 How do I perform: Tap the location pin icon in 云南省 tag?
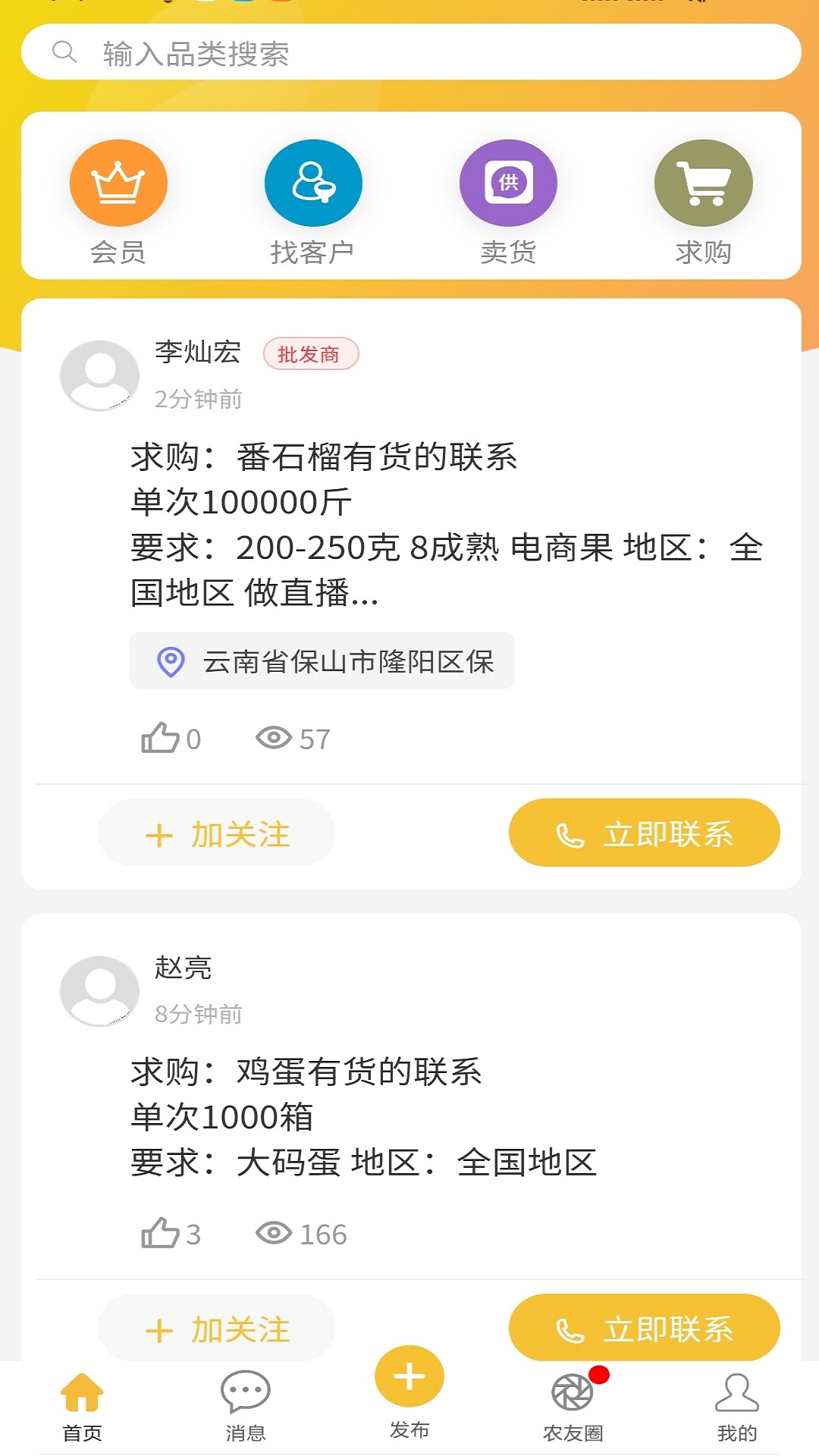pyautogui.click(x=171, y=661)
